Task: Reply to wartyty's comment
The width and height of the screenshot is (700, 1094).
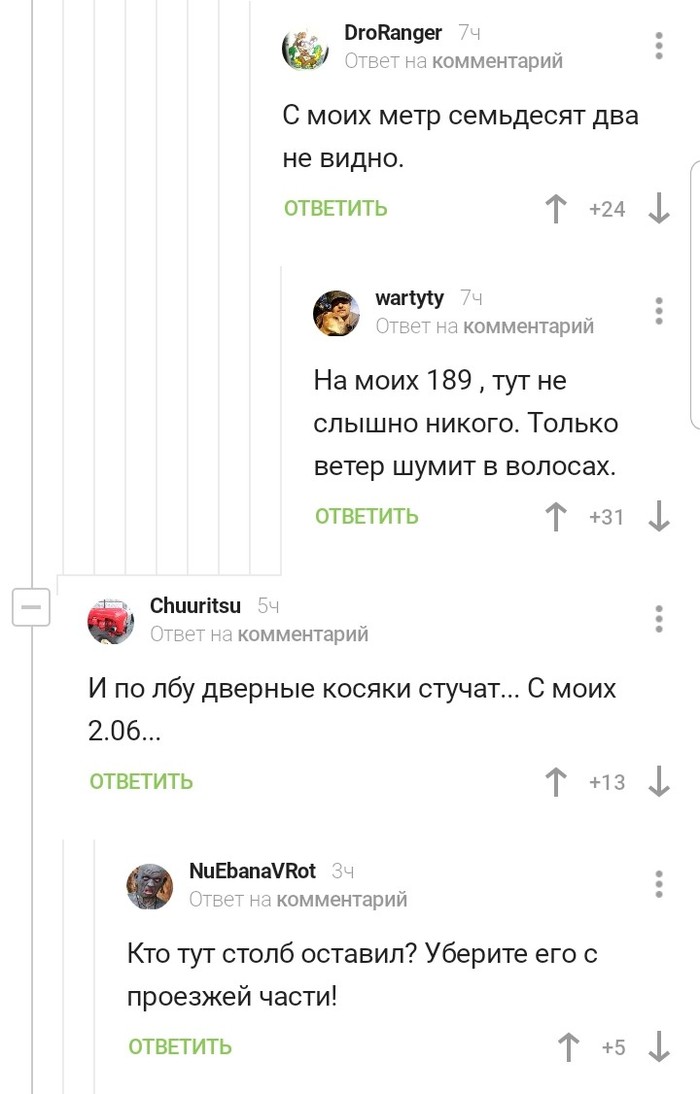Action: [366, 517]
